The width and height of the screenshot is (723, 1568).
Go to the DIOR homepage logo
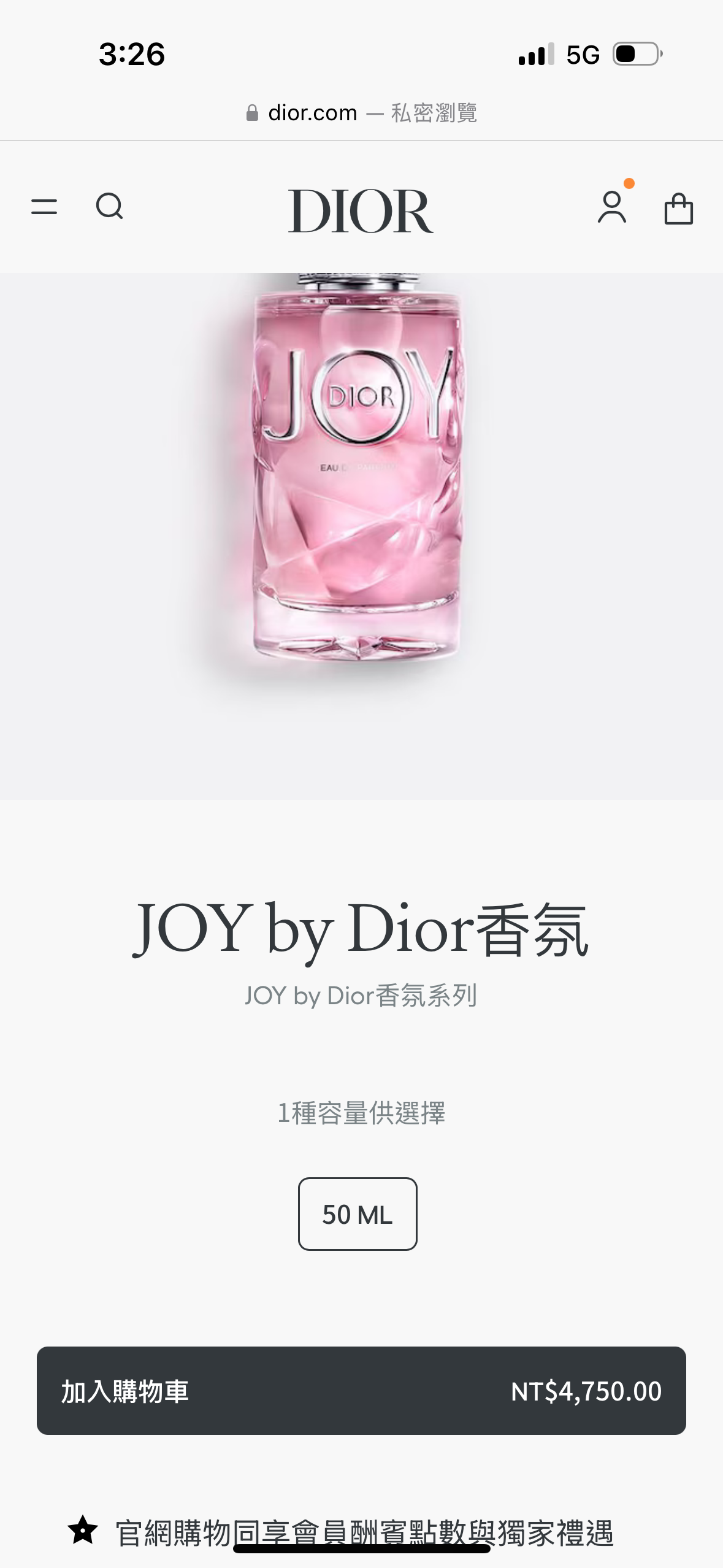(x=361, y=211)
